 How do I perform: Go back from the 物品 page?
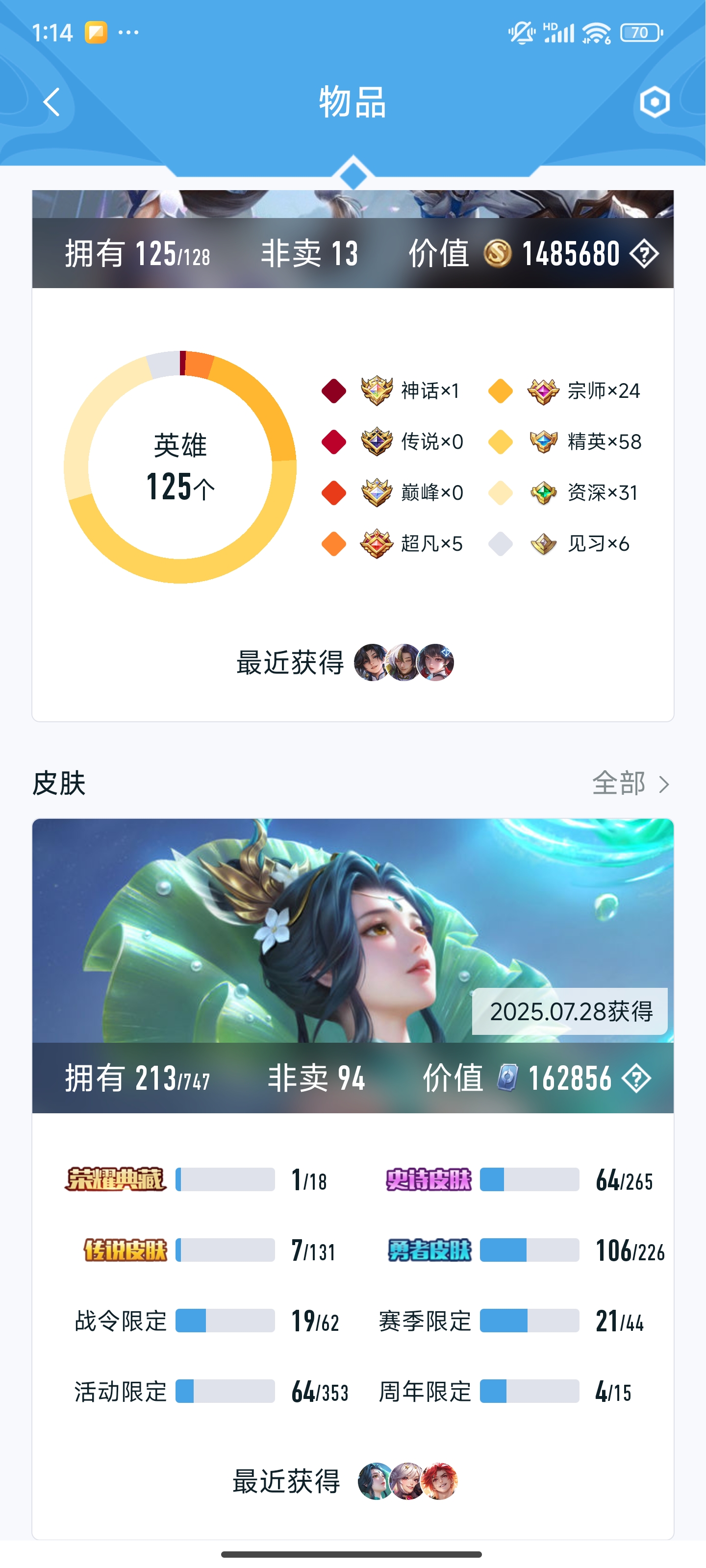(x=52, y=101)
